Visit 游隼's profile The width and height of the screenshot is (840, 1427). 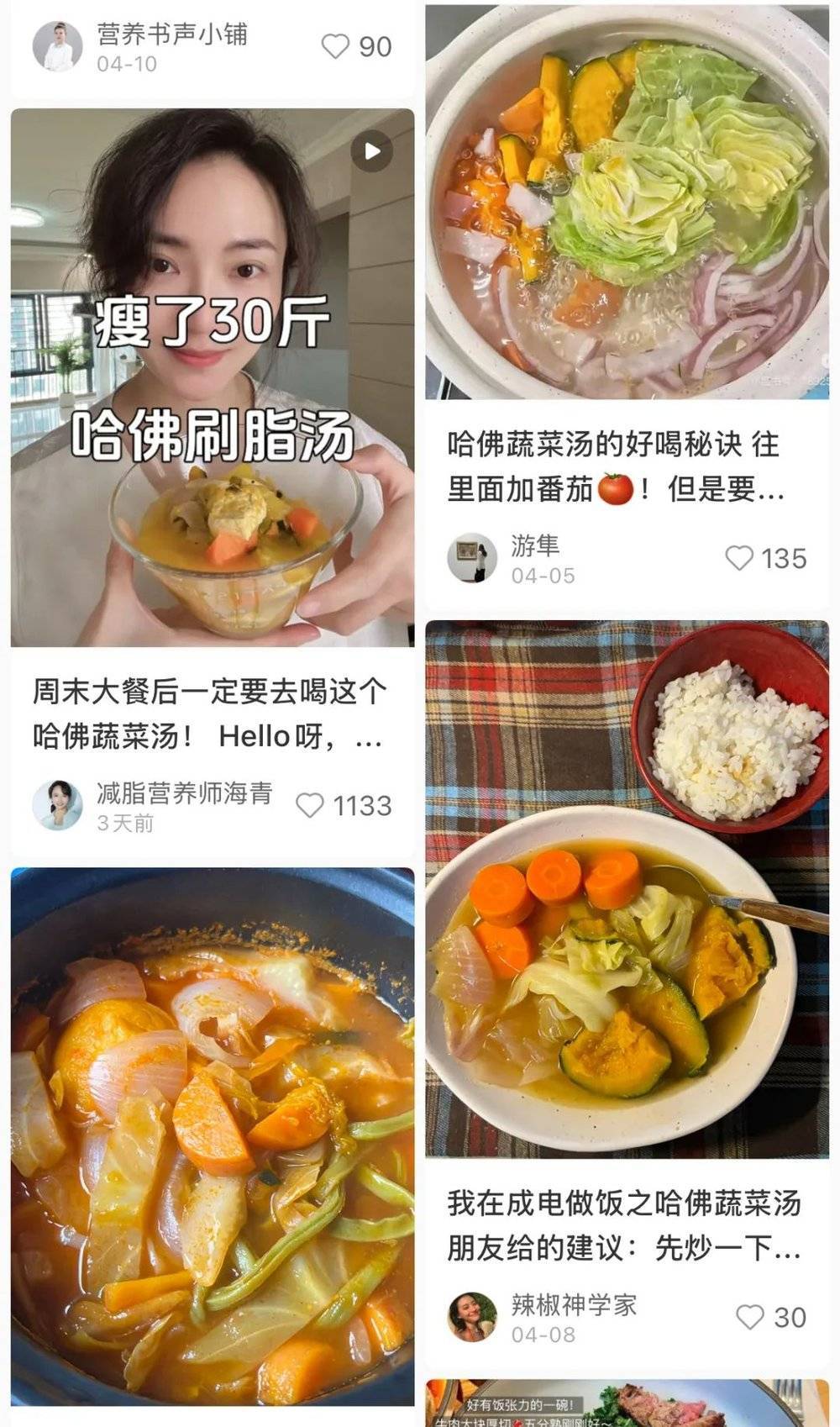point(471,557)
